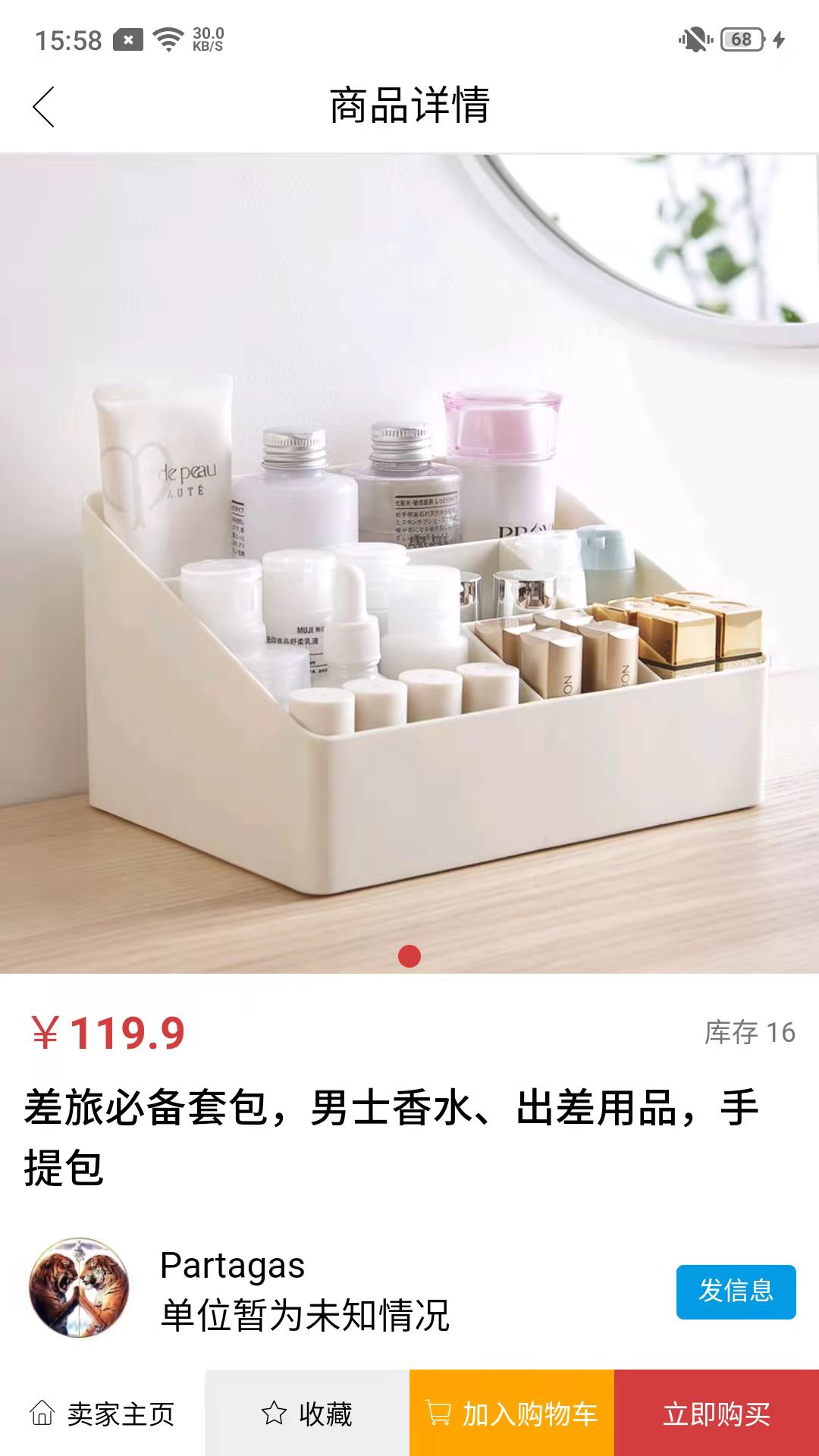
Task: Buy now with 立即购买
Action: [717, 1414]
